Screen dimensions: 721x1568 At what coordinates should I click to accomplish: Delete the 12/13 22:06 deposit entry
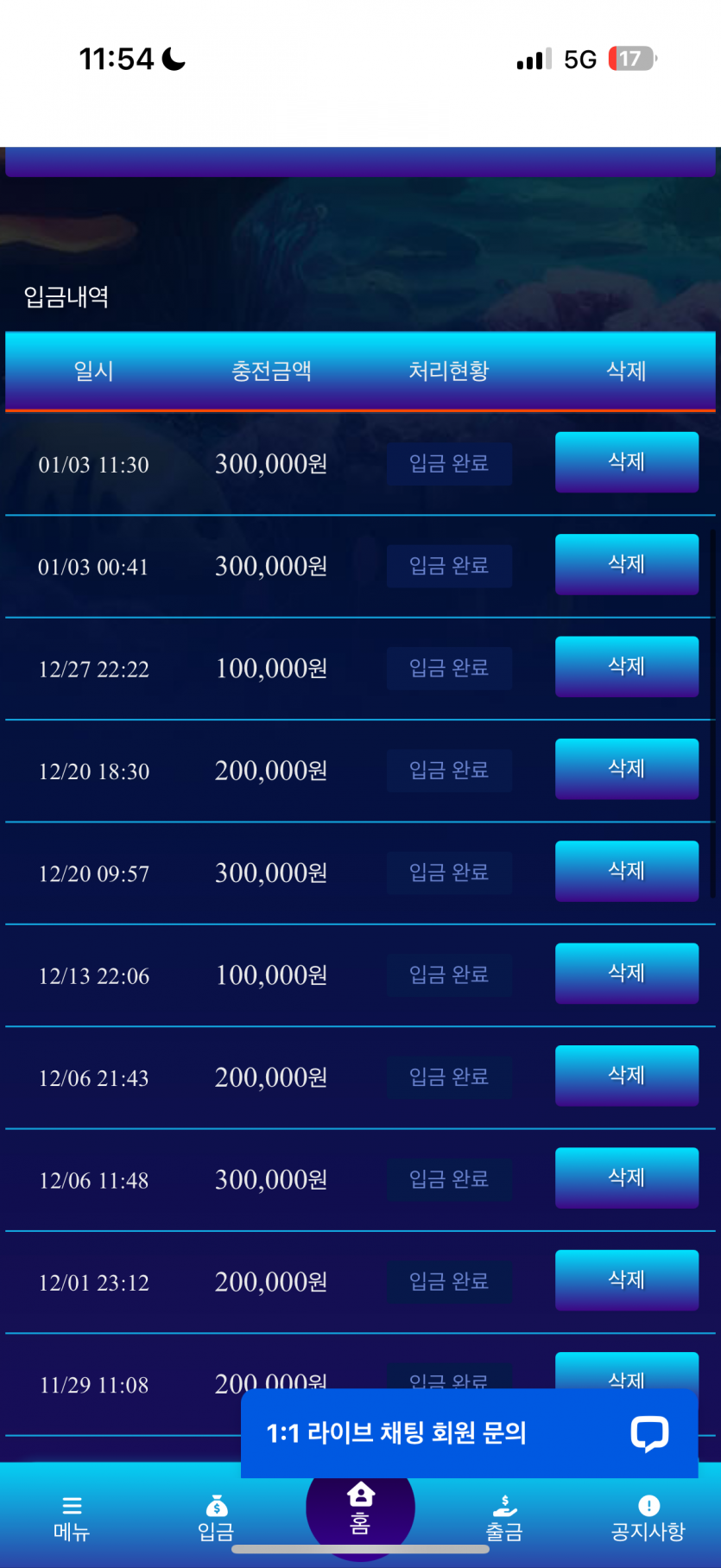pos(626,973)
